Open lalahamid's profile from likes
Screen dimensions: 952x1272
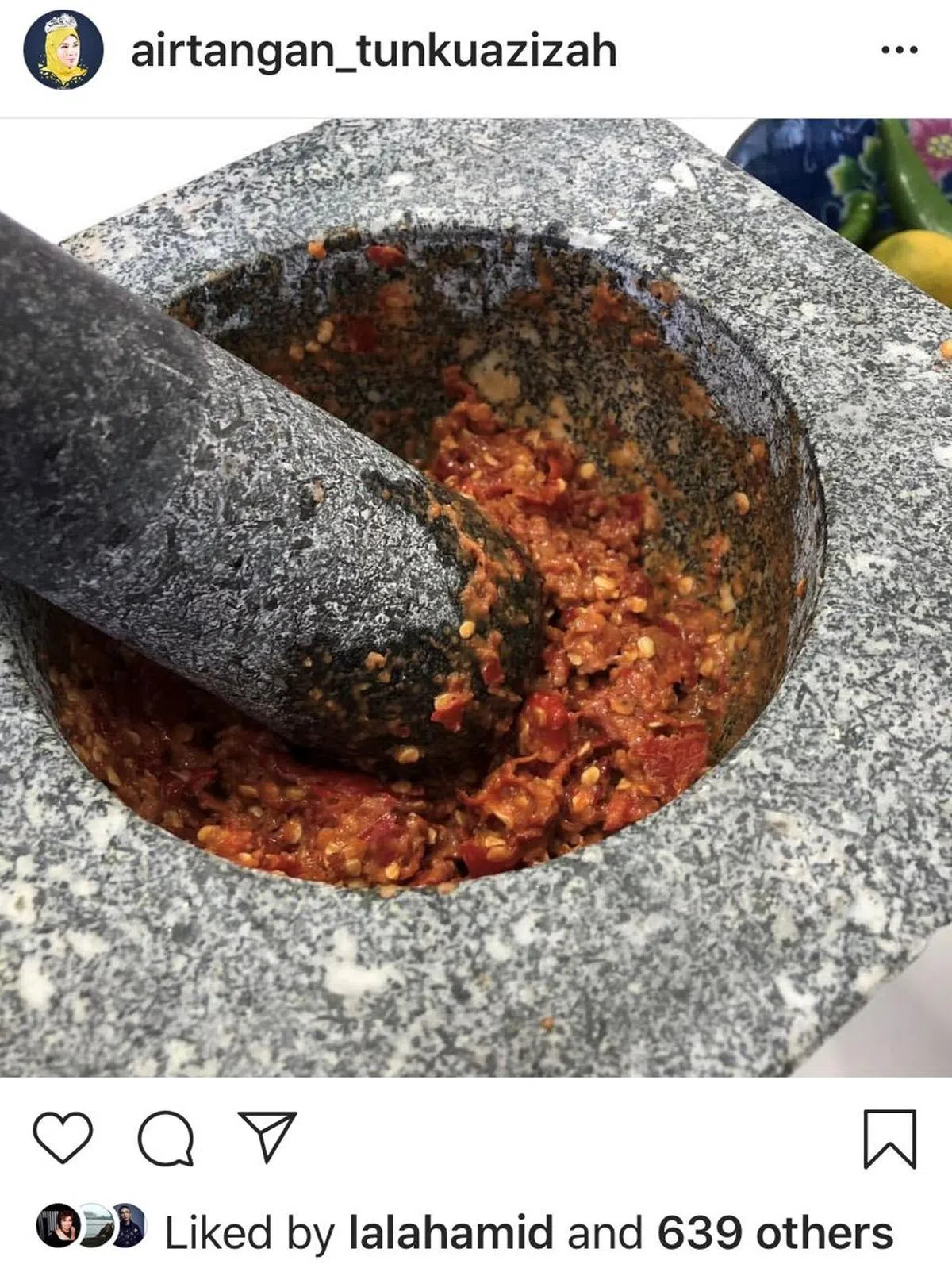(451, 1233)
